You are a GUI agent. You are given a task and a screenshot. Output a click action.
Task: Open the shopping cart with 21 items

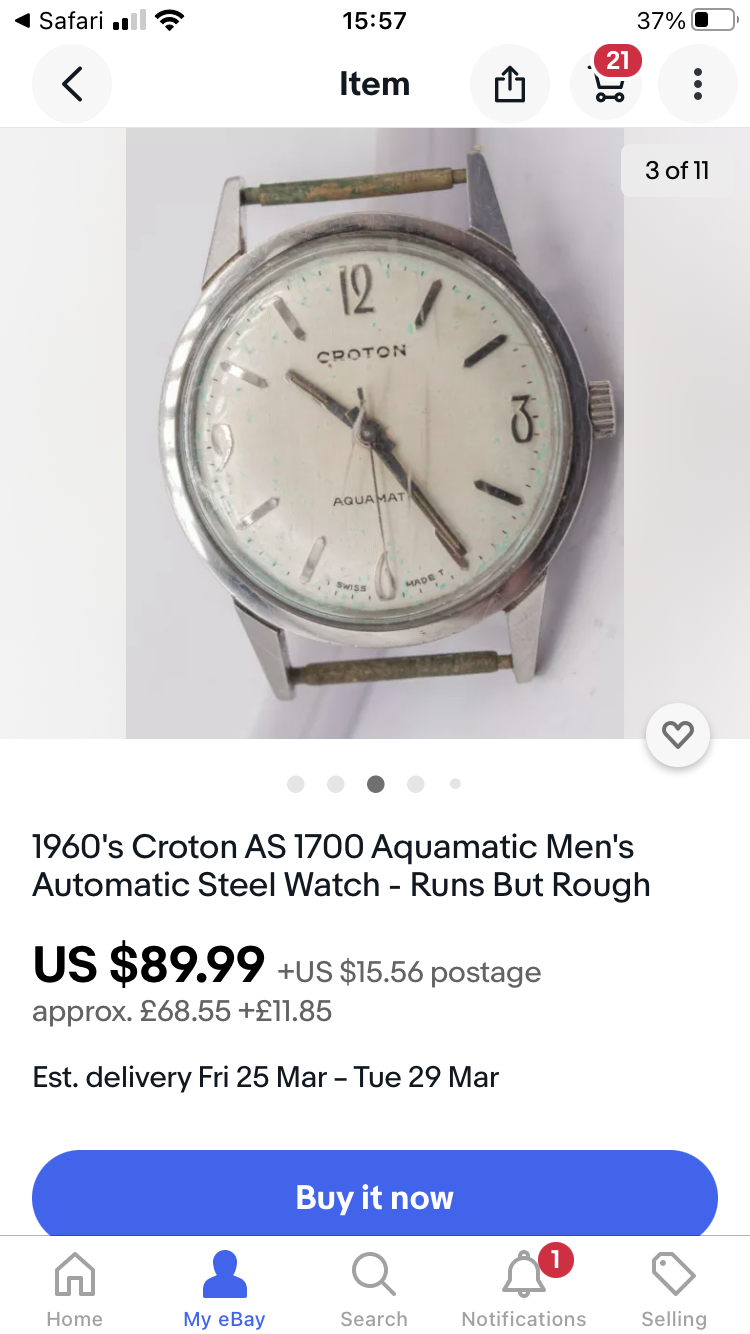point(608,84)
